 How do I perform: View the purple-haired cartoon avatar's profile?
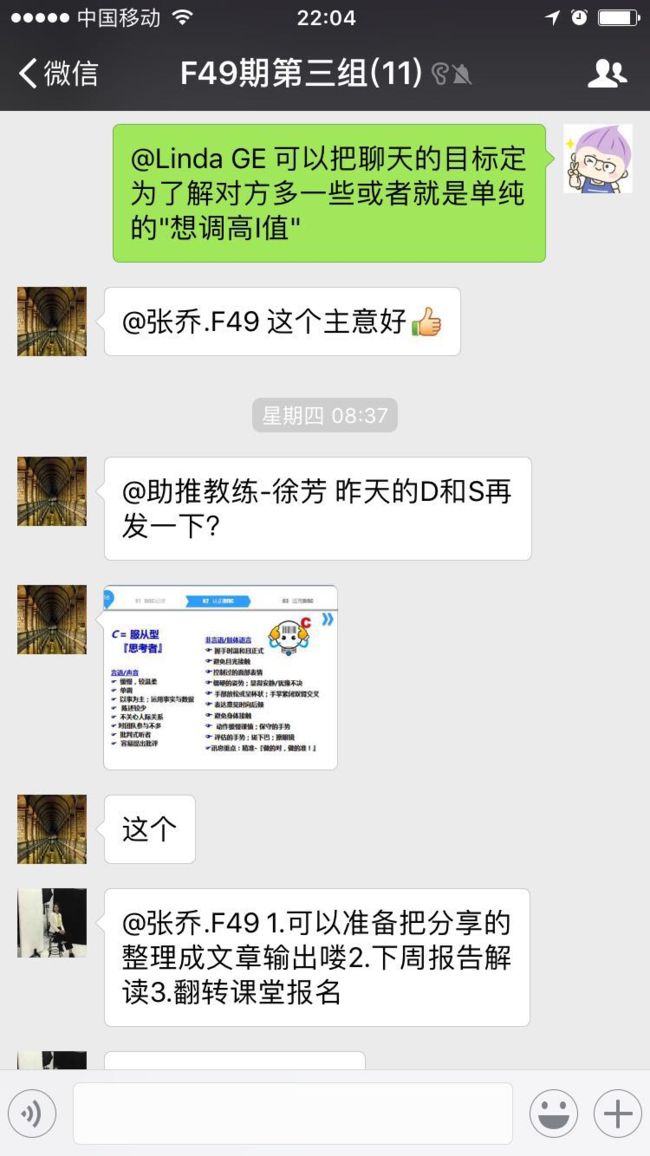click(x=598, y=159)
